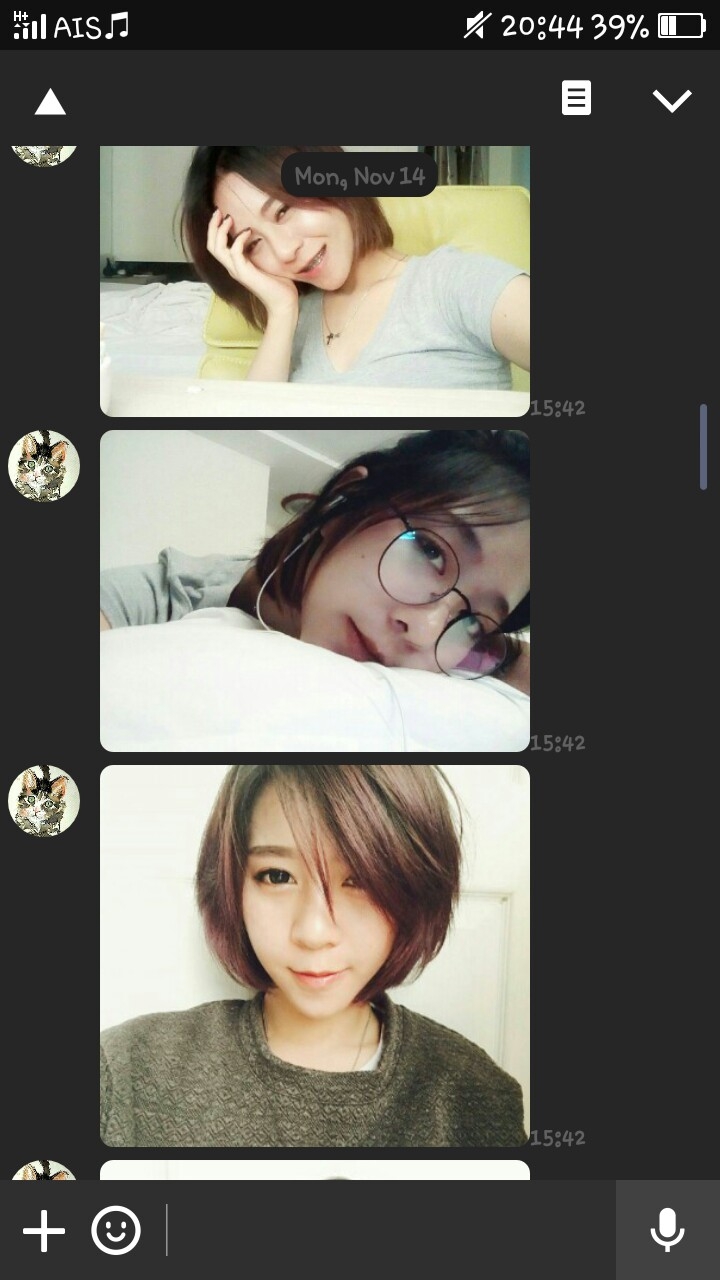View the photo of the woman in gray sweater
720x1280 pixels.
(x=315, y=955)
